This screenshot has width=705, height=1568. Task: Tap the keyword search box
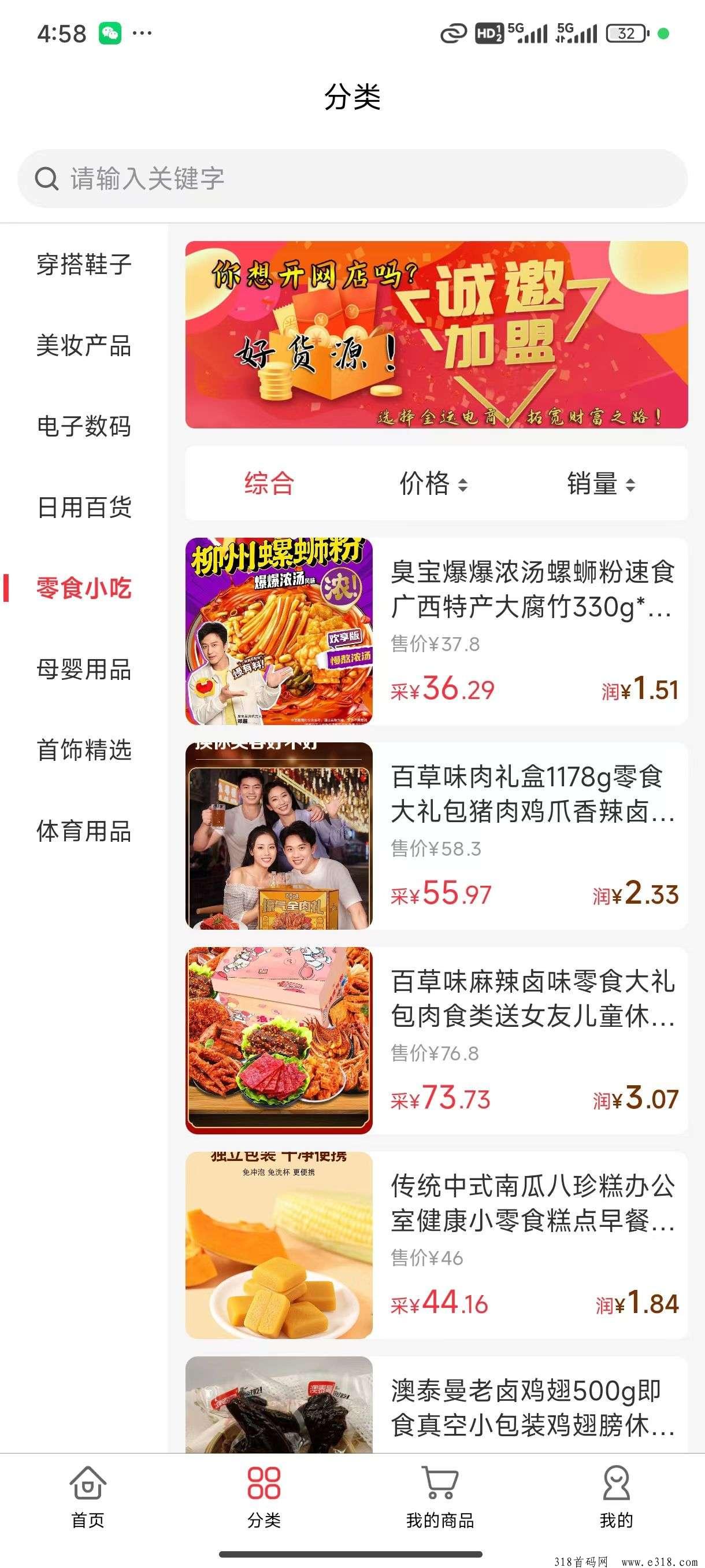coord(352,179)
